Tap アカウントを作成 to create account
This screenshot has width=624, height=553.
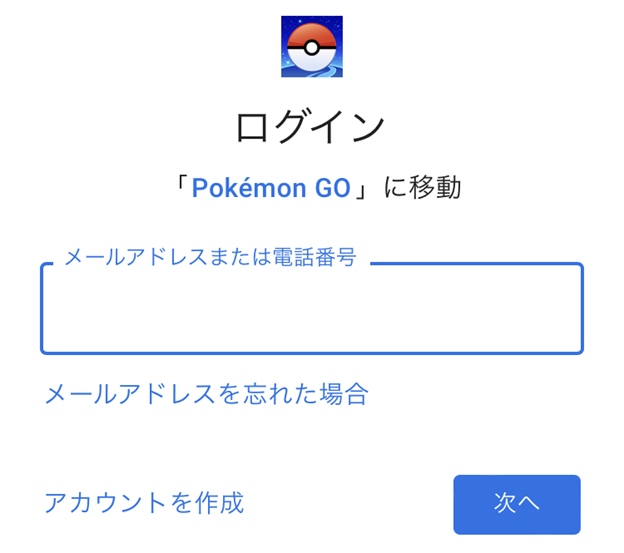point(143,502)
